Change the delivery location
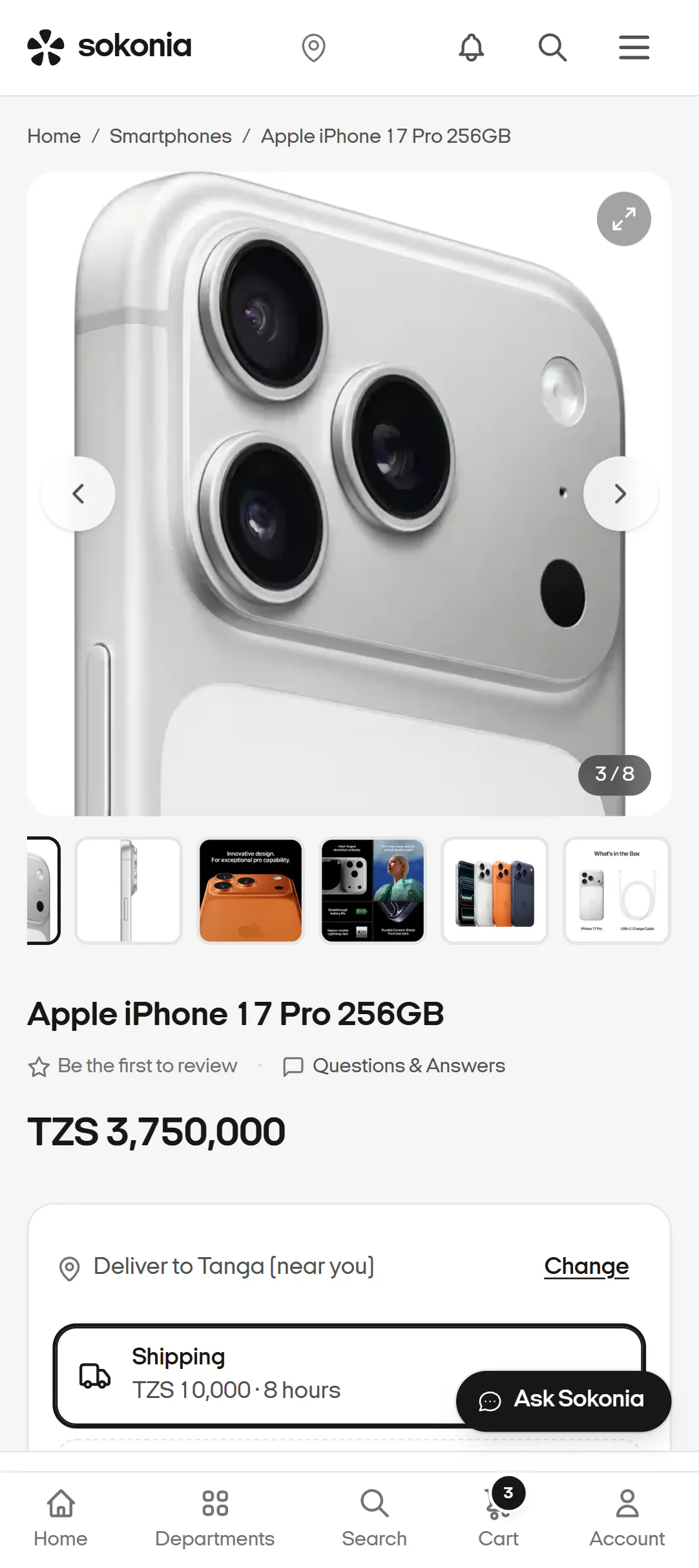 click(587, 1266)
